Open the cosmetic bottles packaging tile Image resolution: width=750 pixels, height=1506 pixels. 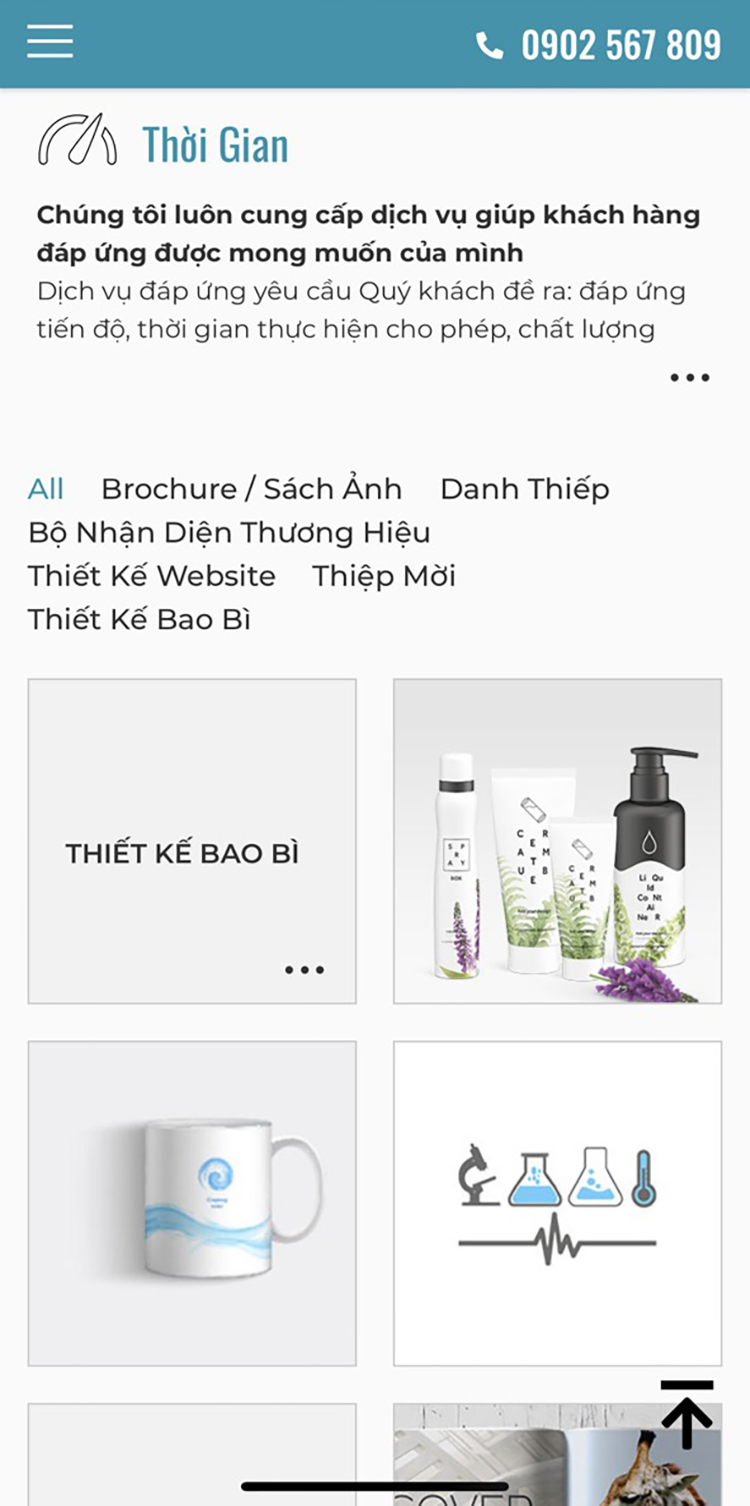(557, 841)
